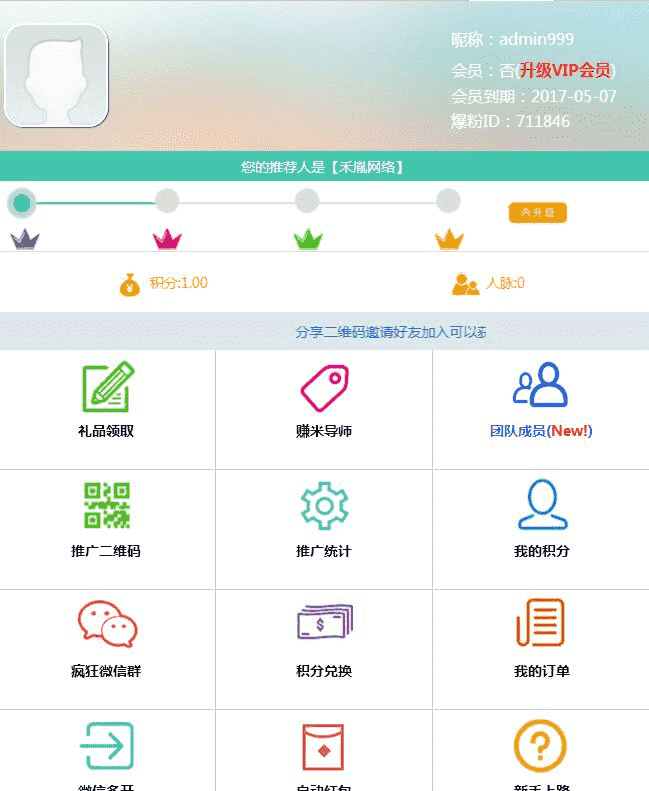Tap the profile avatar picture
649x791 pixels.
(x=56, y=76)
